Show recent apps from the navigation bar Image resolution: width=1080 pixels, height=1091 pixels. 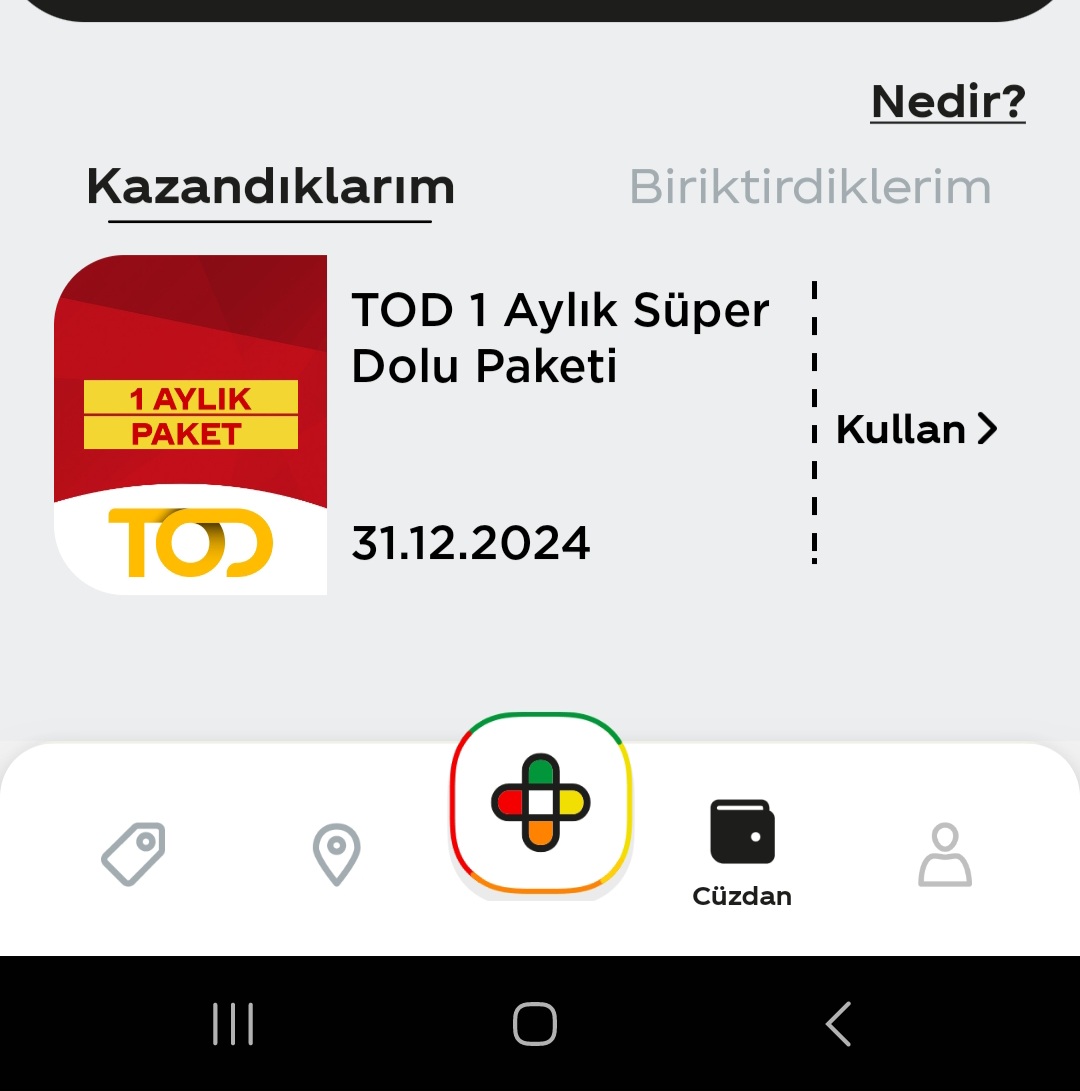pyautogui.click(x=233, y=1024)
